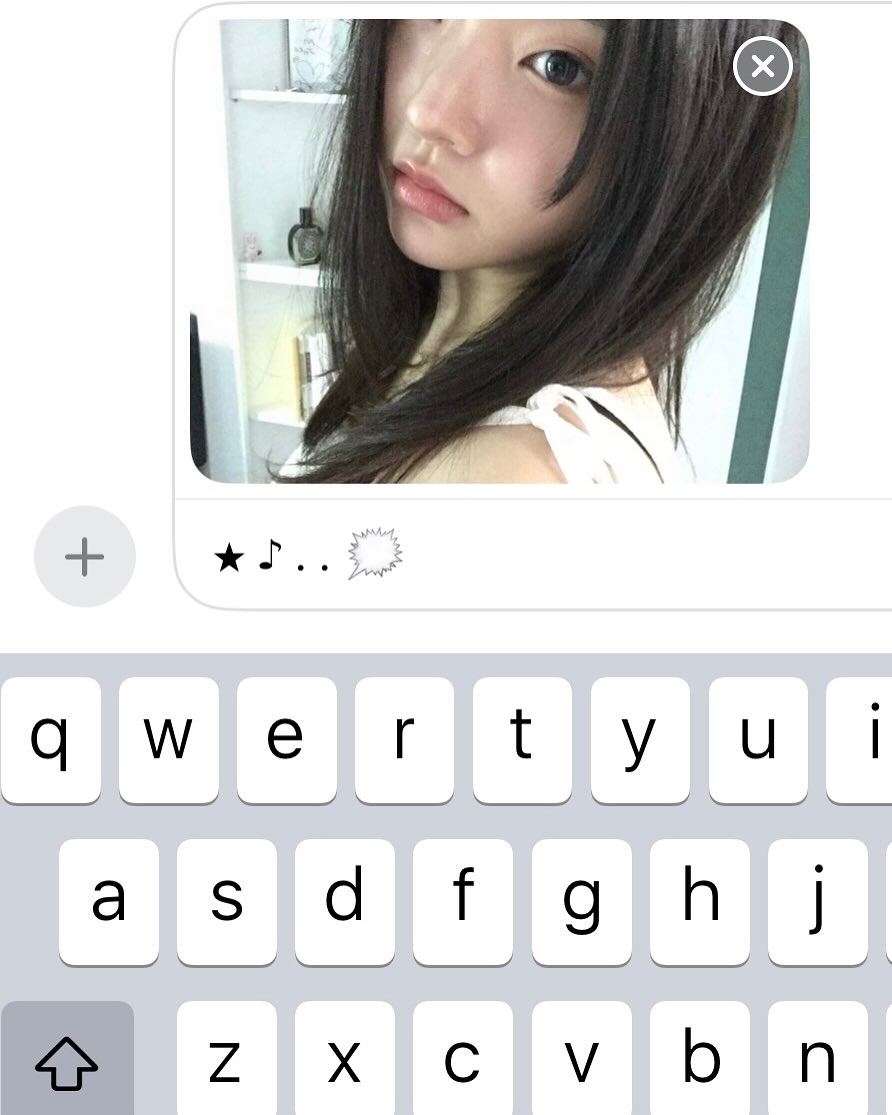Type the letter q on the keyboard
The image size is (892, 1115).
tap(50, 739)
